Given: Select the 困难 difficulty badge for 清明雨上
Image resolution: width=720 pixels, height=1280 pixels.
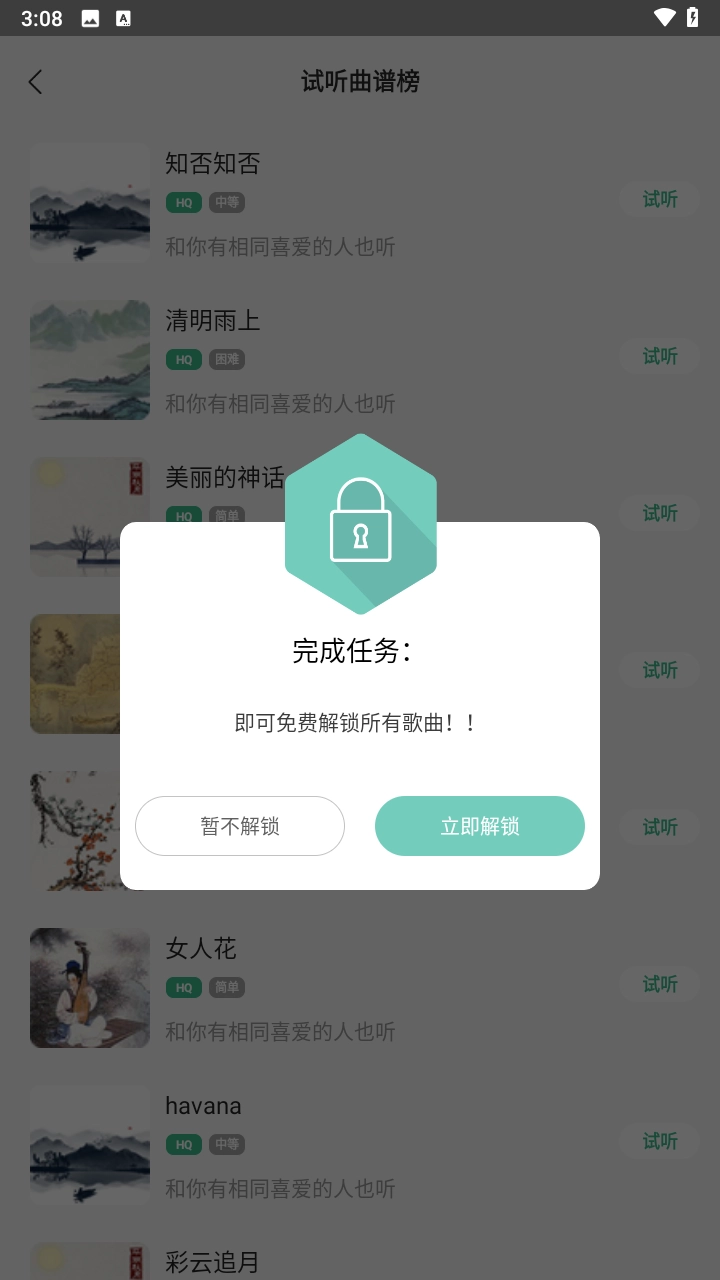Looking at the screenshot, I should (227, 359).
